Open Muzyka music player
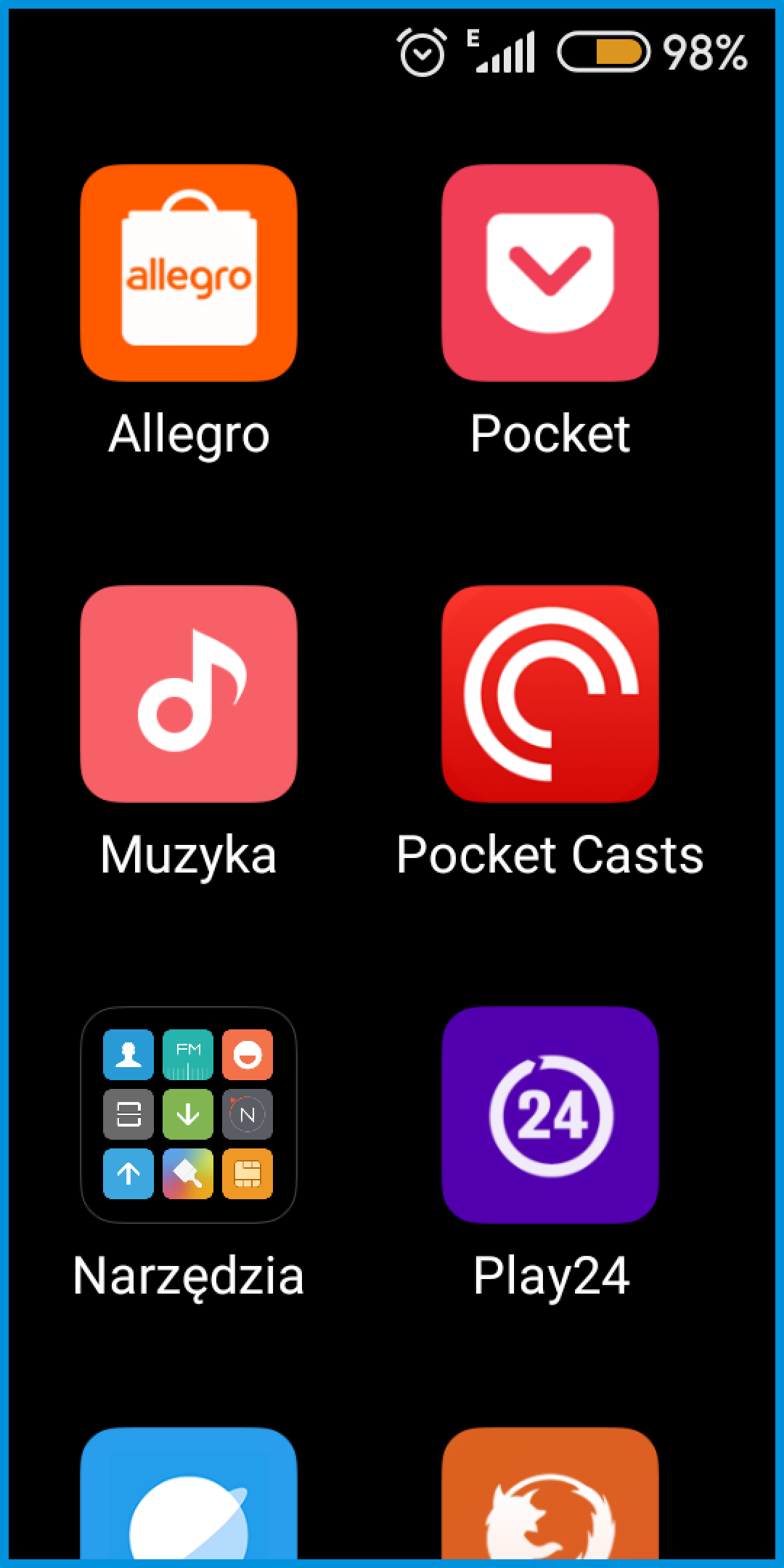 pos(189,694)
